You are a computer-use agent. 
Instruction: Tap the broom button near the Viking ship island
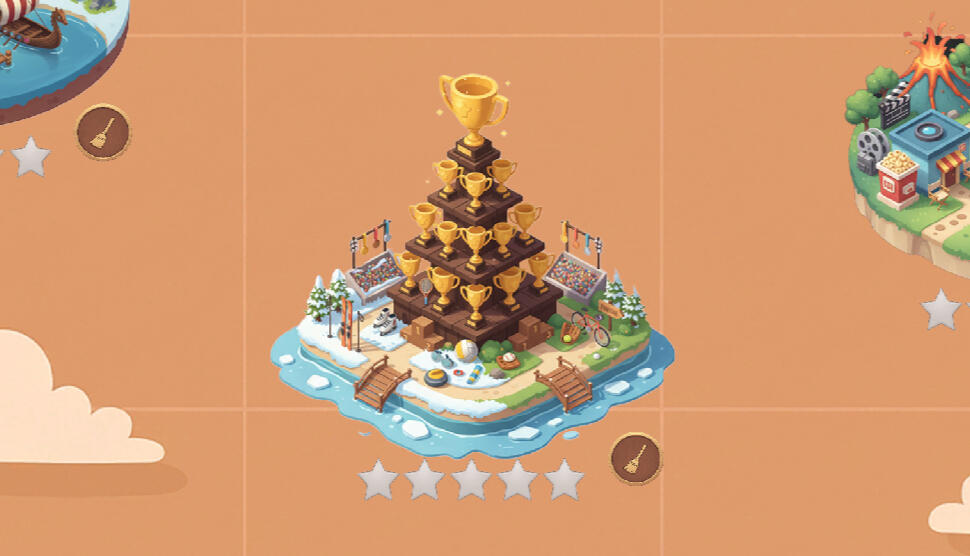pyautogui.click(x=103, y=132)
